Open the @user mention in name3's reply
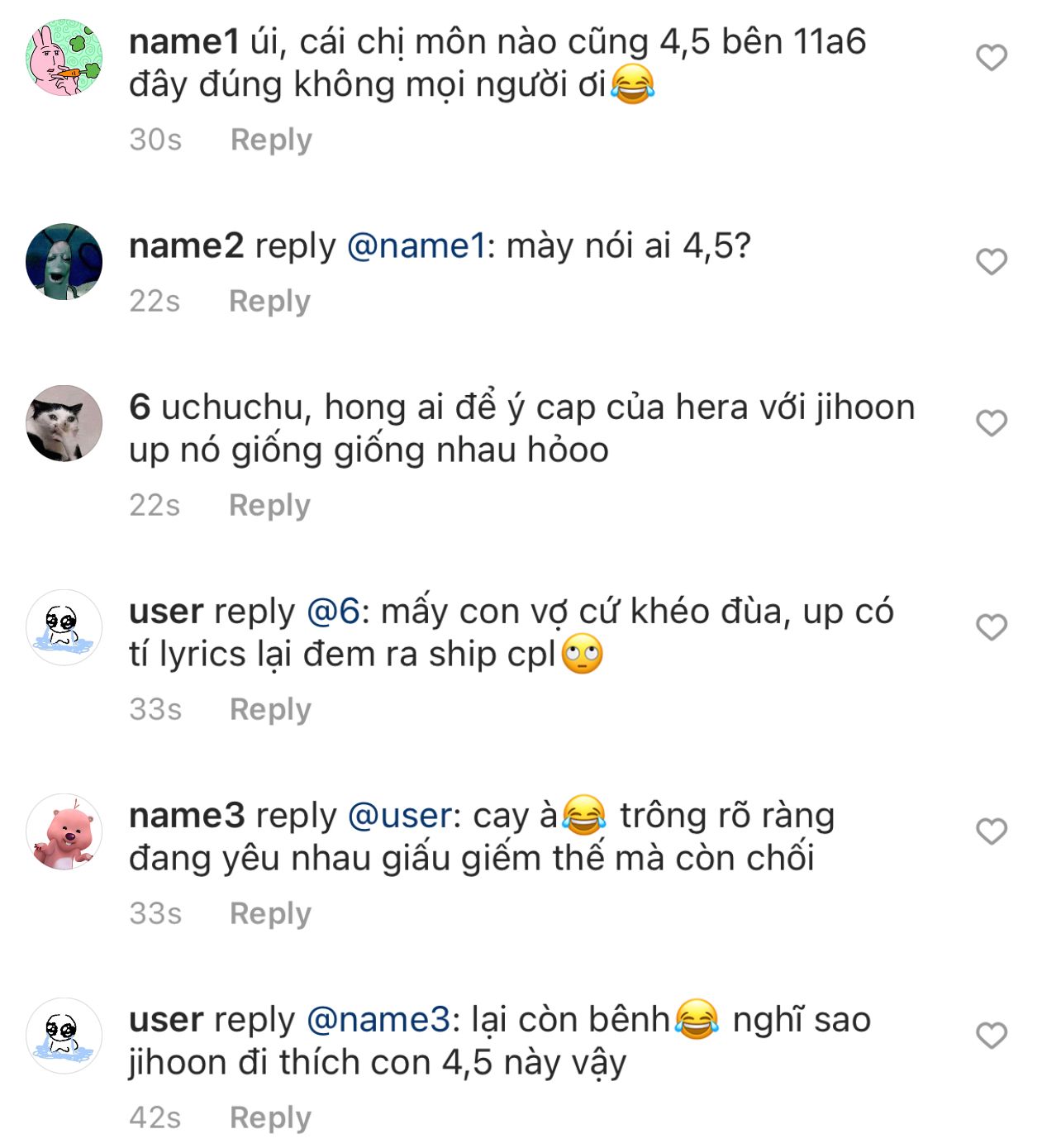 [x=400, y=816]
